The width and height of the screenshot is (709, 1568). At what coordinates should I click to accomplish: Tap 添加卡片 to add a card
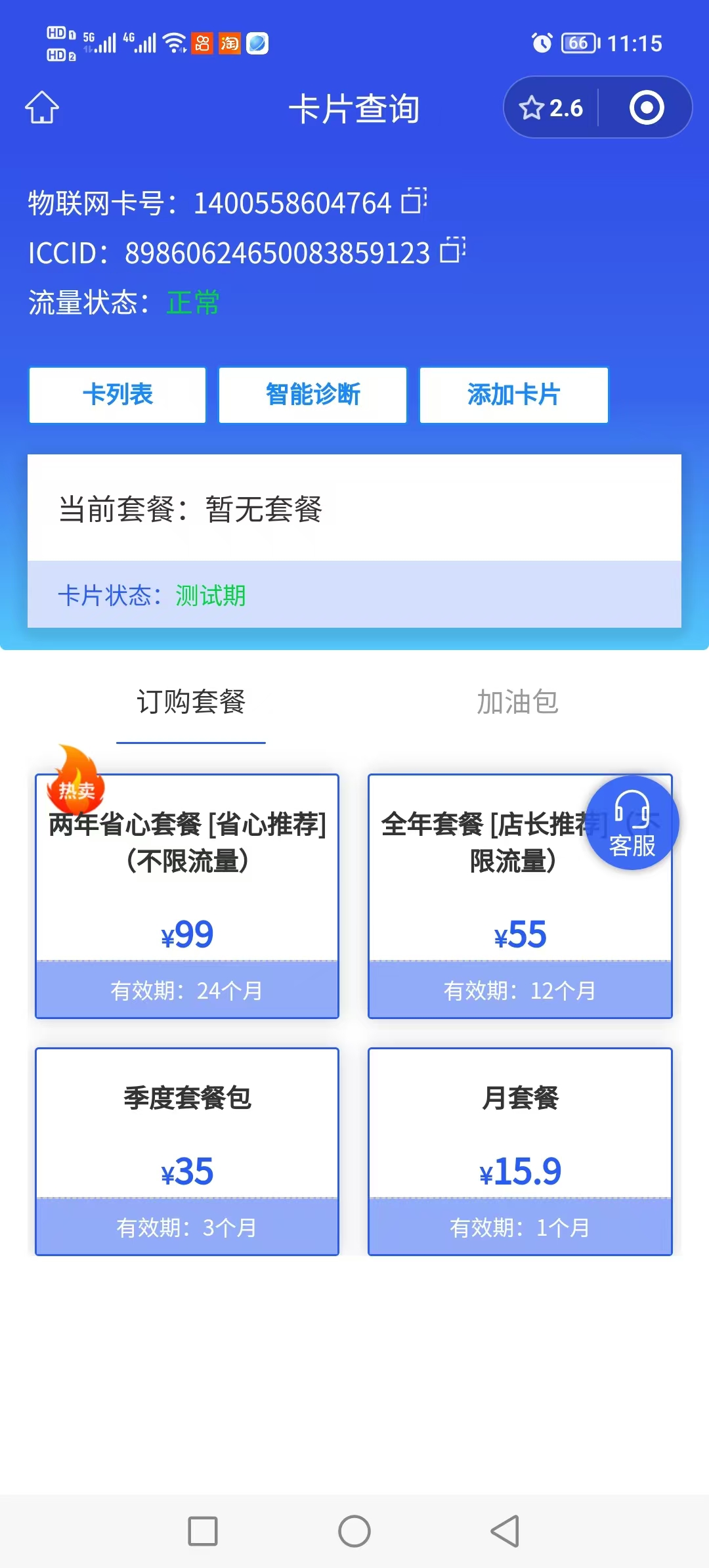tap(513, 395)
